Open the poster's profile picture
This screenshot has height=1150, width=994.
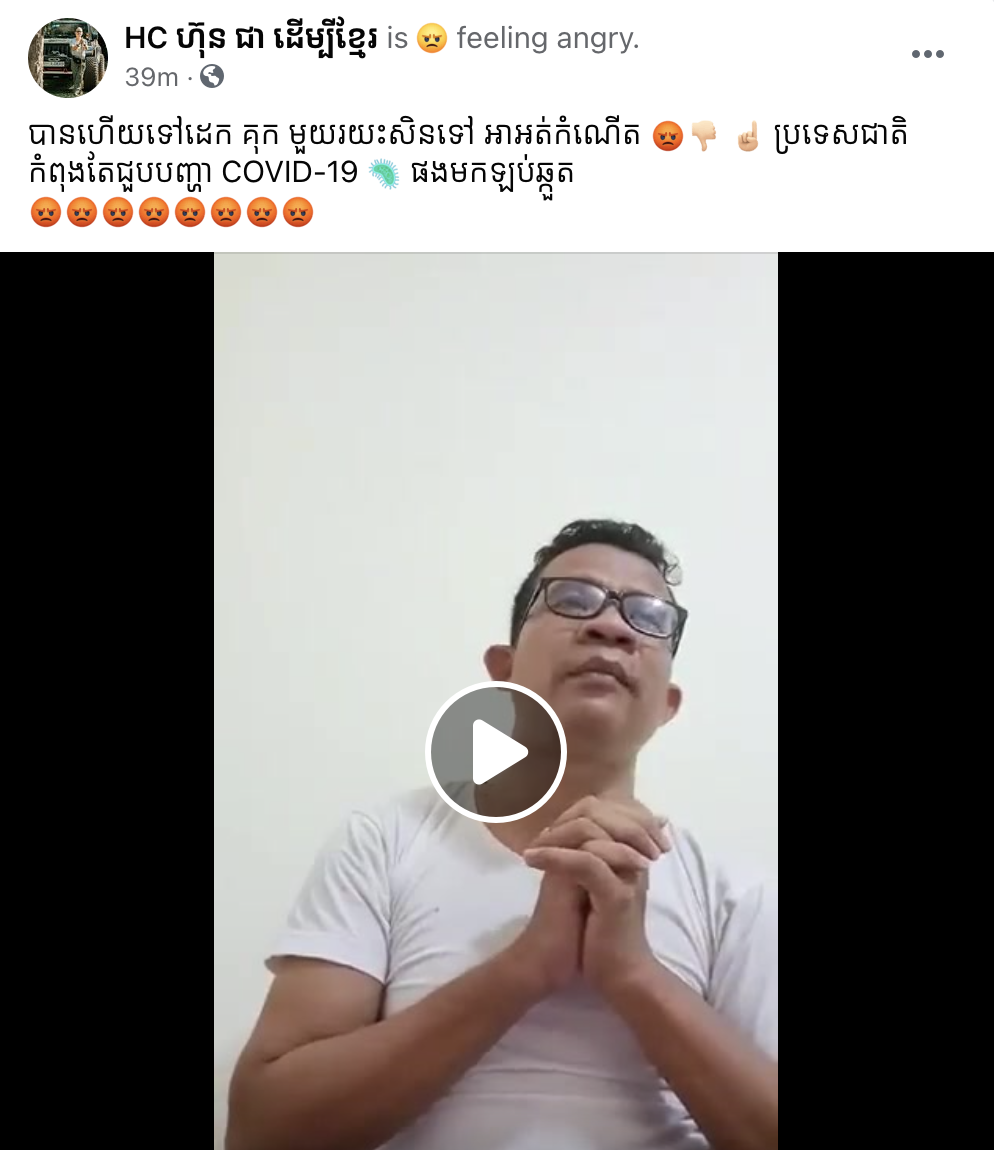[68, 58]
